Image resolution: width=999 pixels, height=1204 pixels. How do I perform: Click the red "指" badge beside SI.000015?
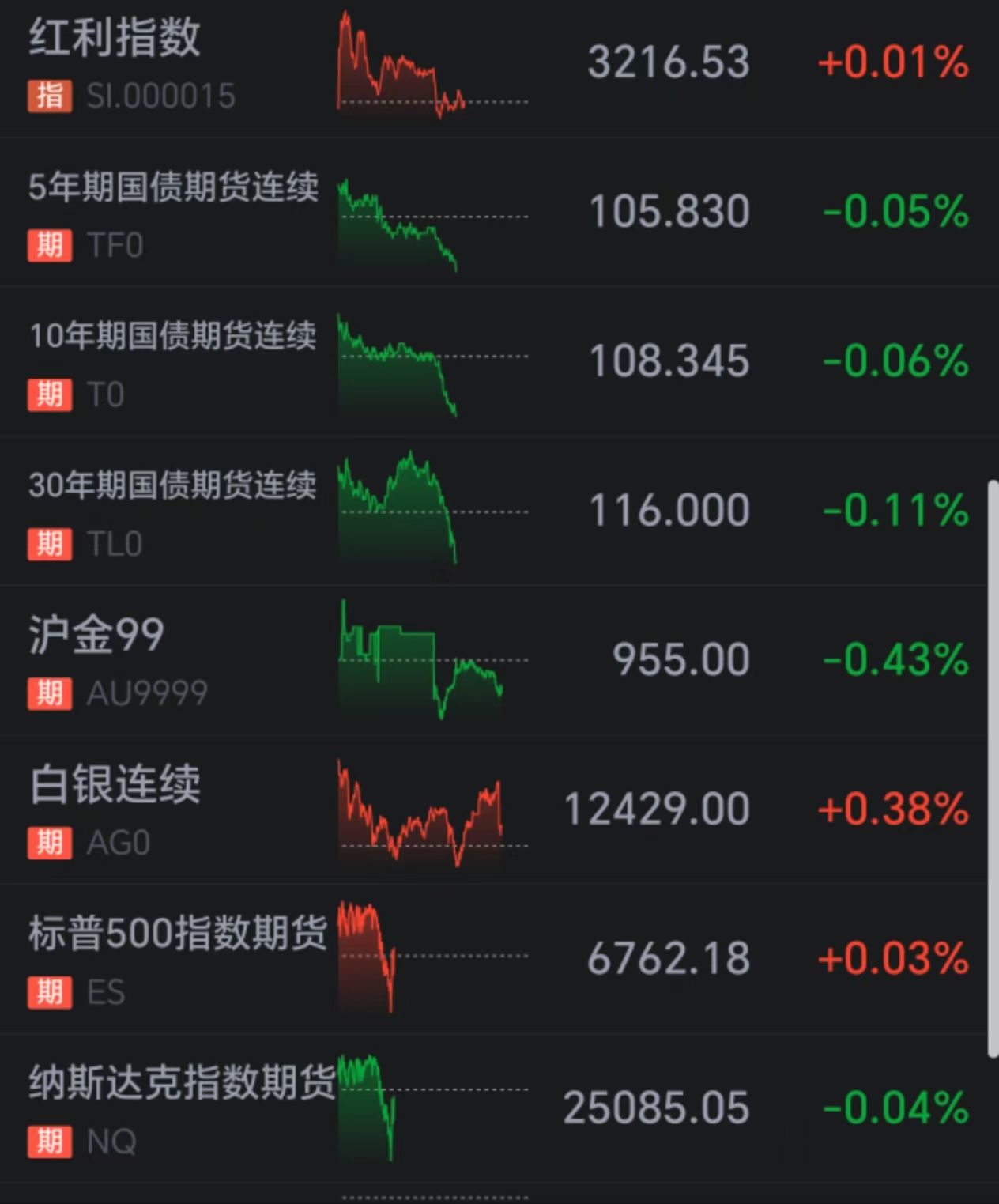50,96
